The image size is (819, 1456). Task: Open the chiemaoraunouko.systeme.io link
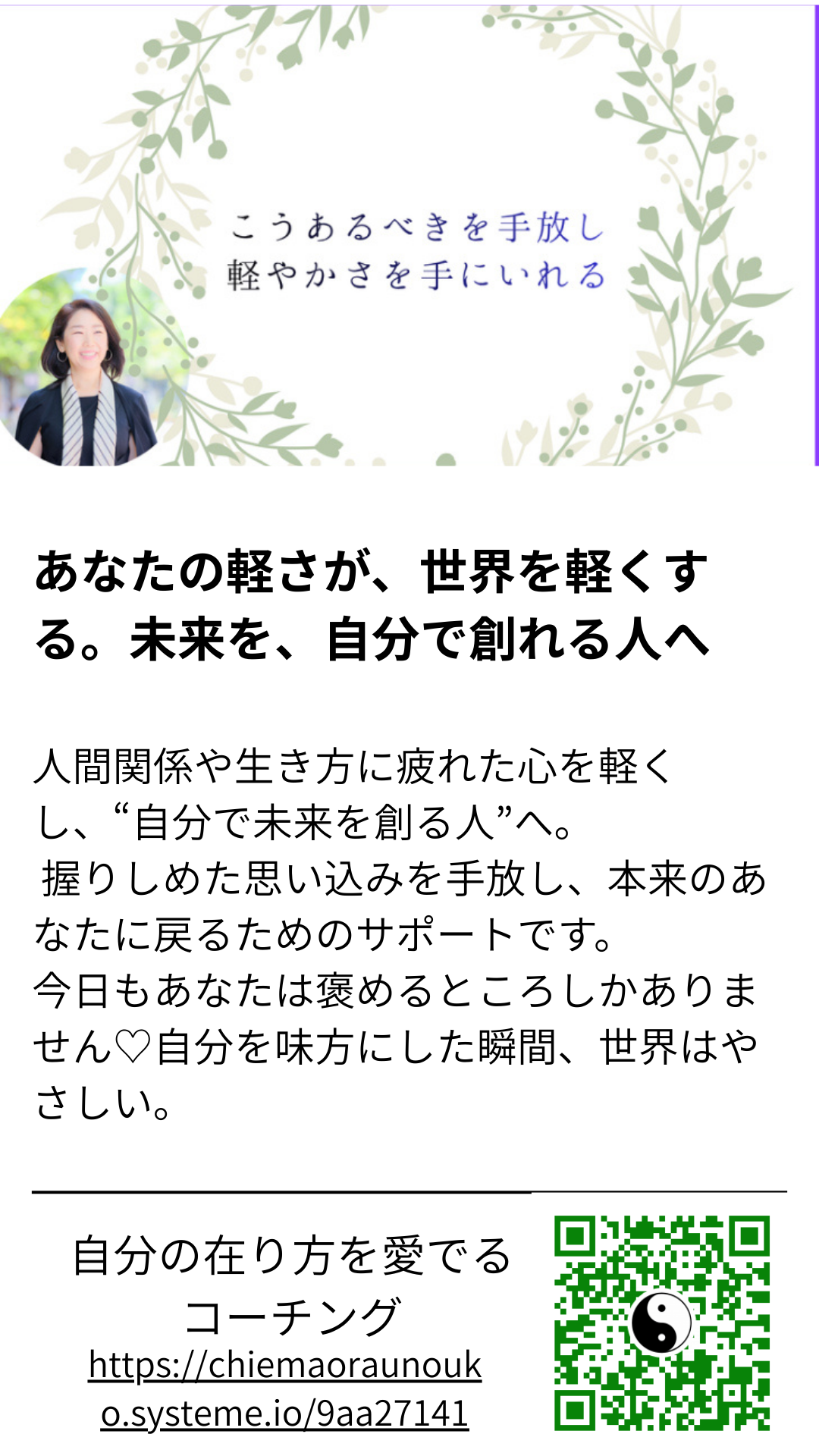coord(285,1389)
